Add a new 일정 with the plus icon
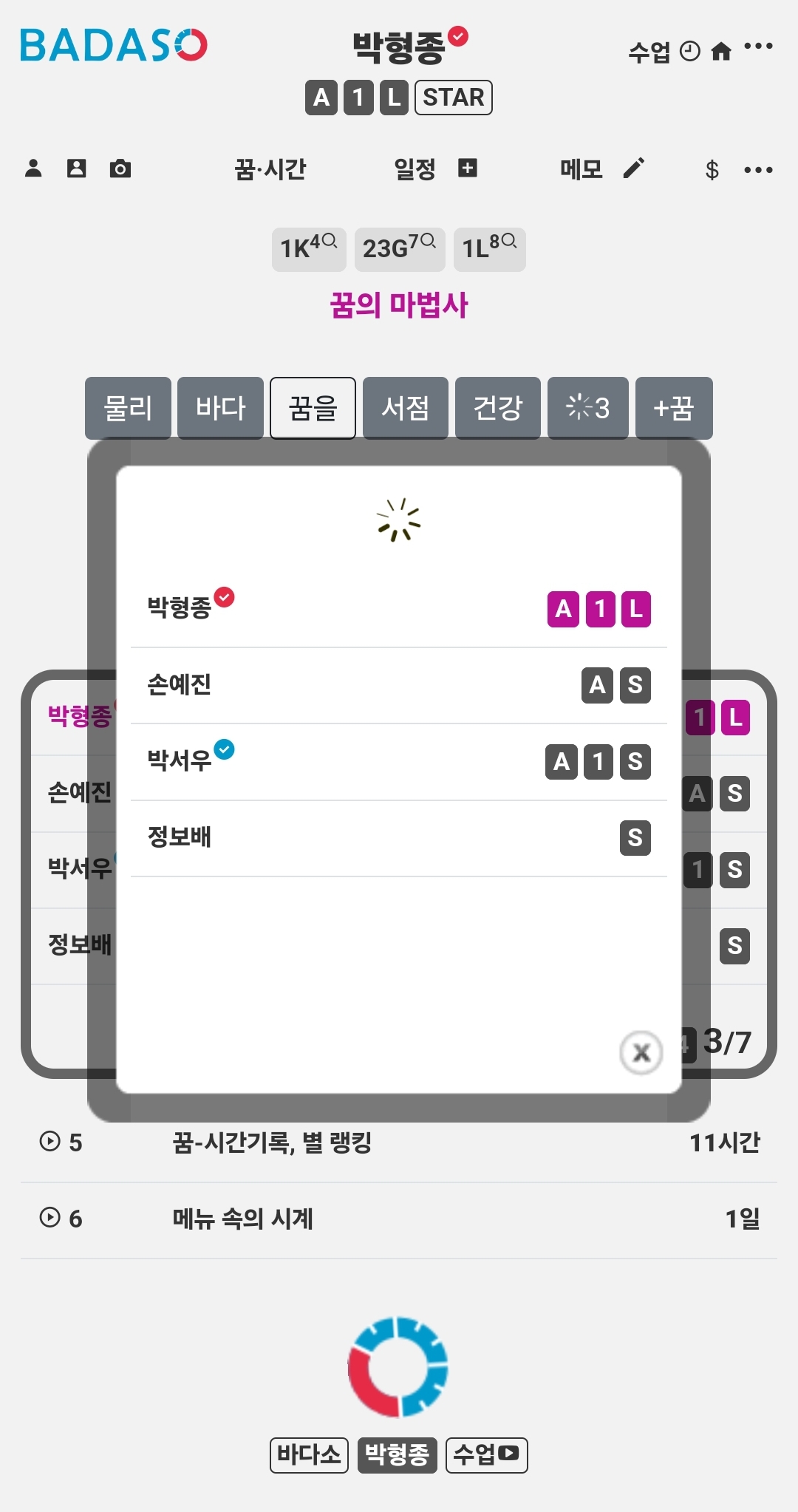Screen dimensions: 798x1512 tap(468, 168)
